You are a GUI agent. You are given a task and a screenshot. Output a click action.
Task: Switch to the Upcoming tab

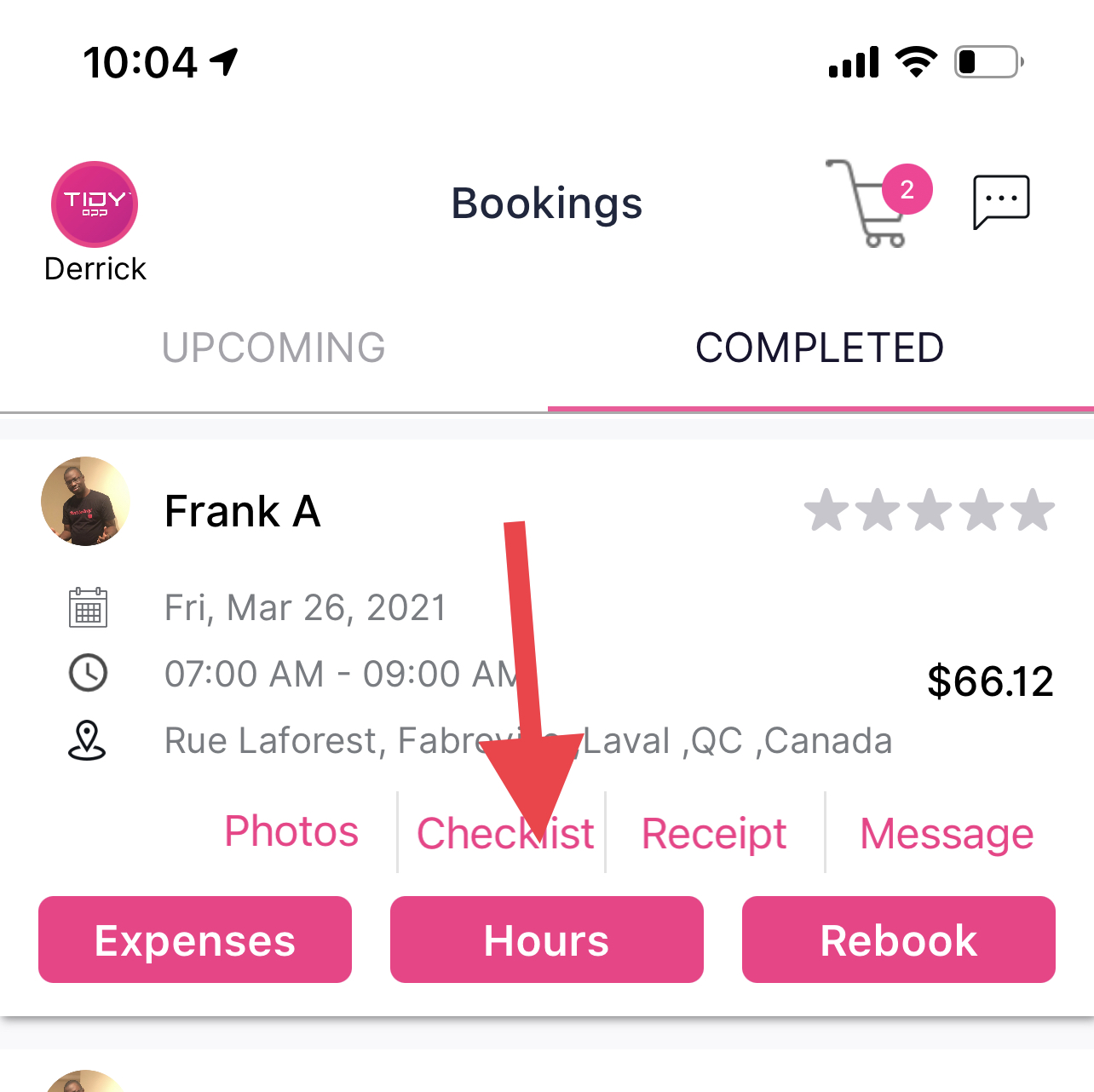point(273,348)
